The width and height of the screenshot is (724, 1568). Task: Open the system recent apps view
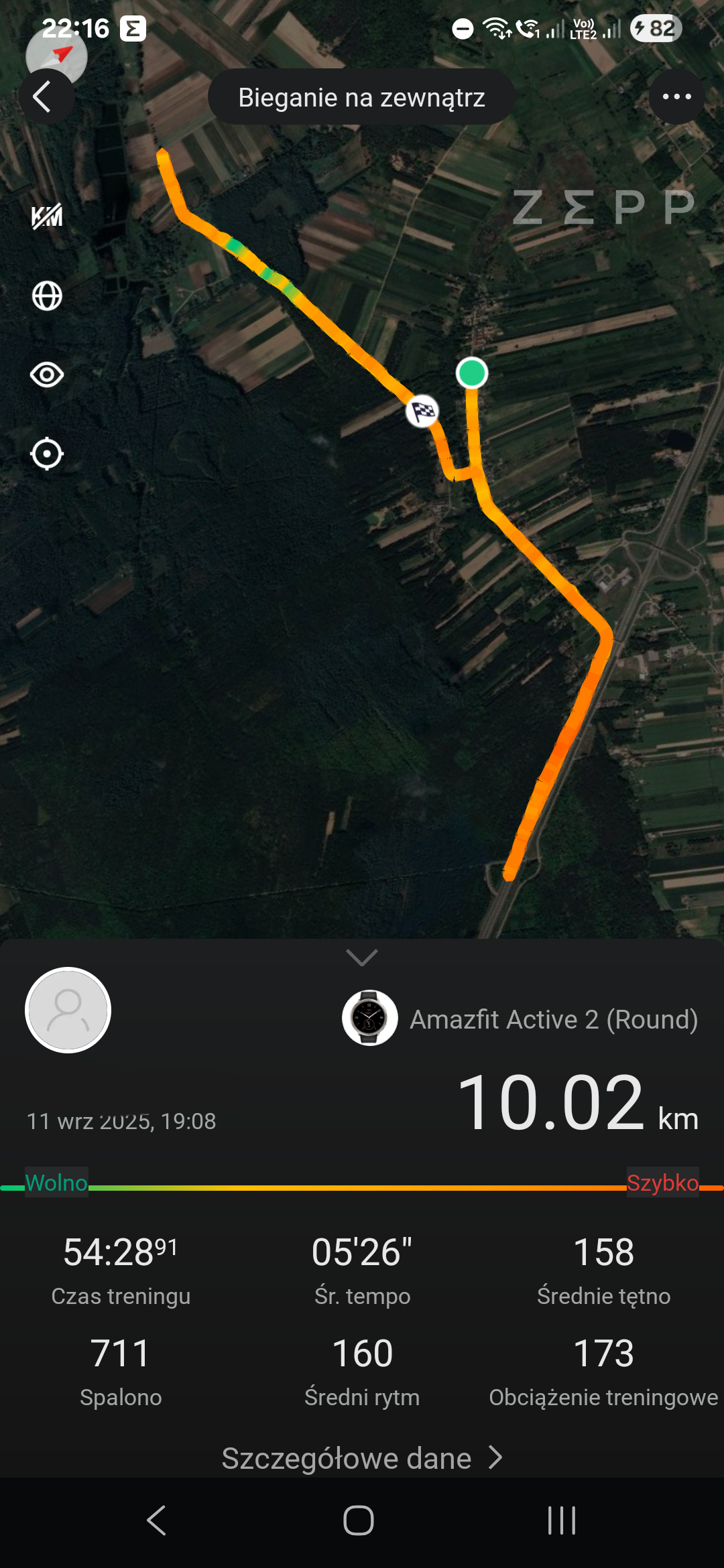pos(562,1520)
